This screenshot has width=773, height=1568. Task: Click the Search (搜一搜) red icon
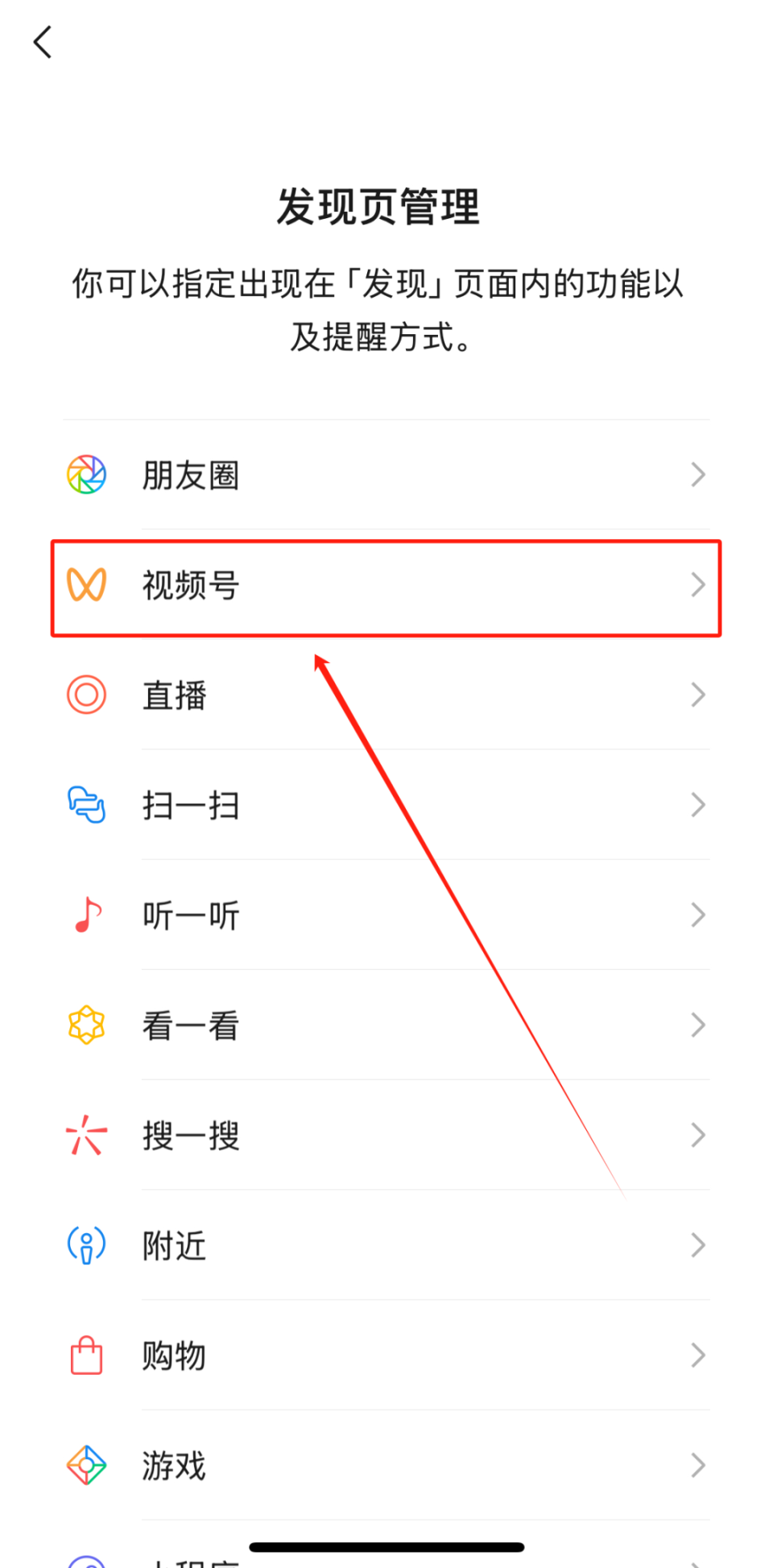86,1134
